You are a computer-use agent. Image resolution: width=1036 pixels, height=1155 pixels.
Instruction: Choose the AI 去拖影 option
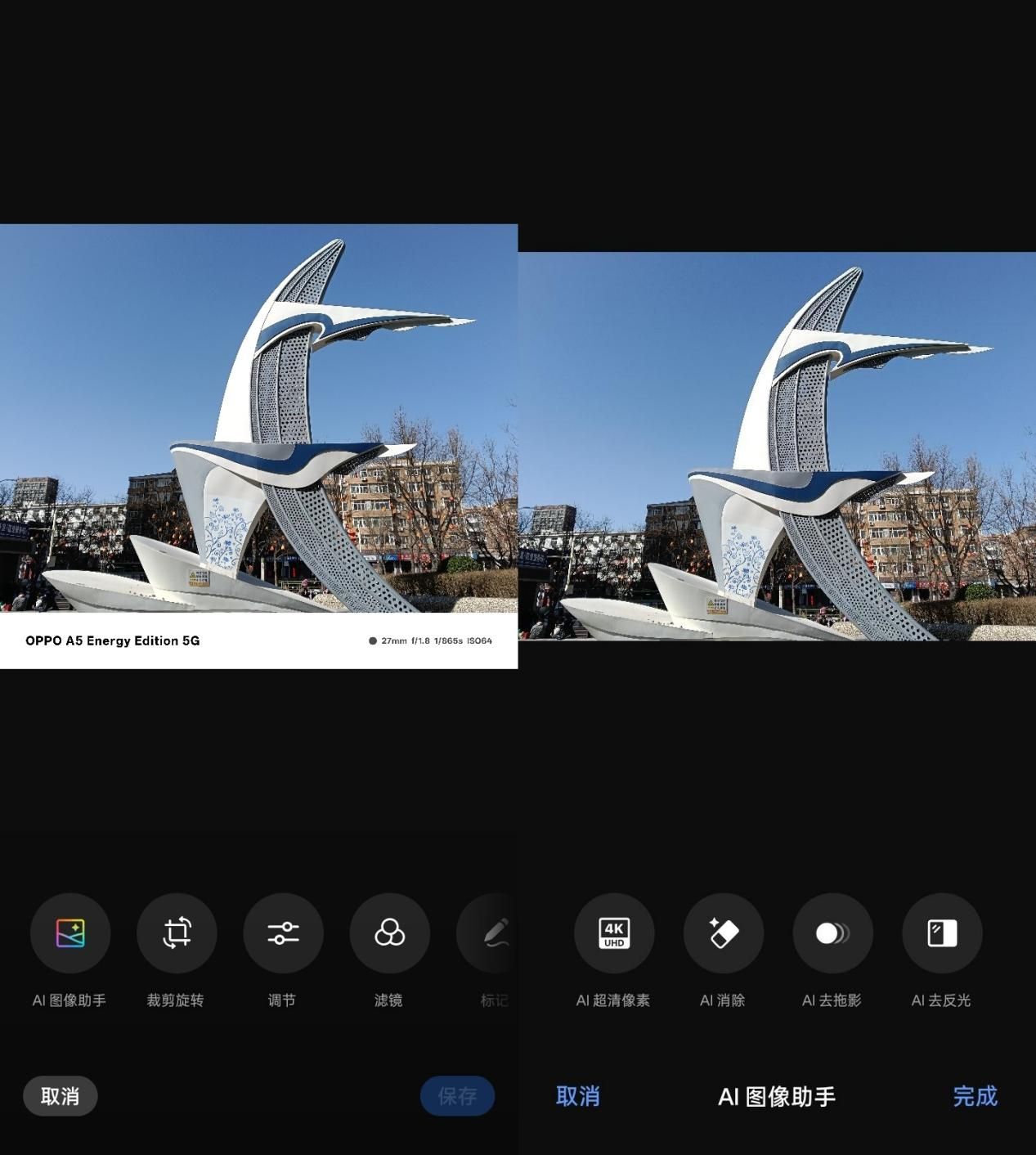pyautogui.click(x=832, y=933)
